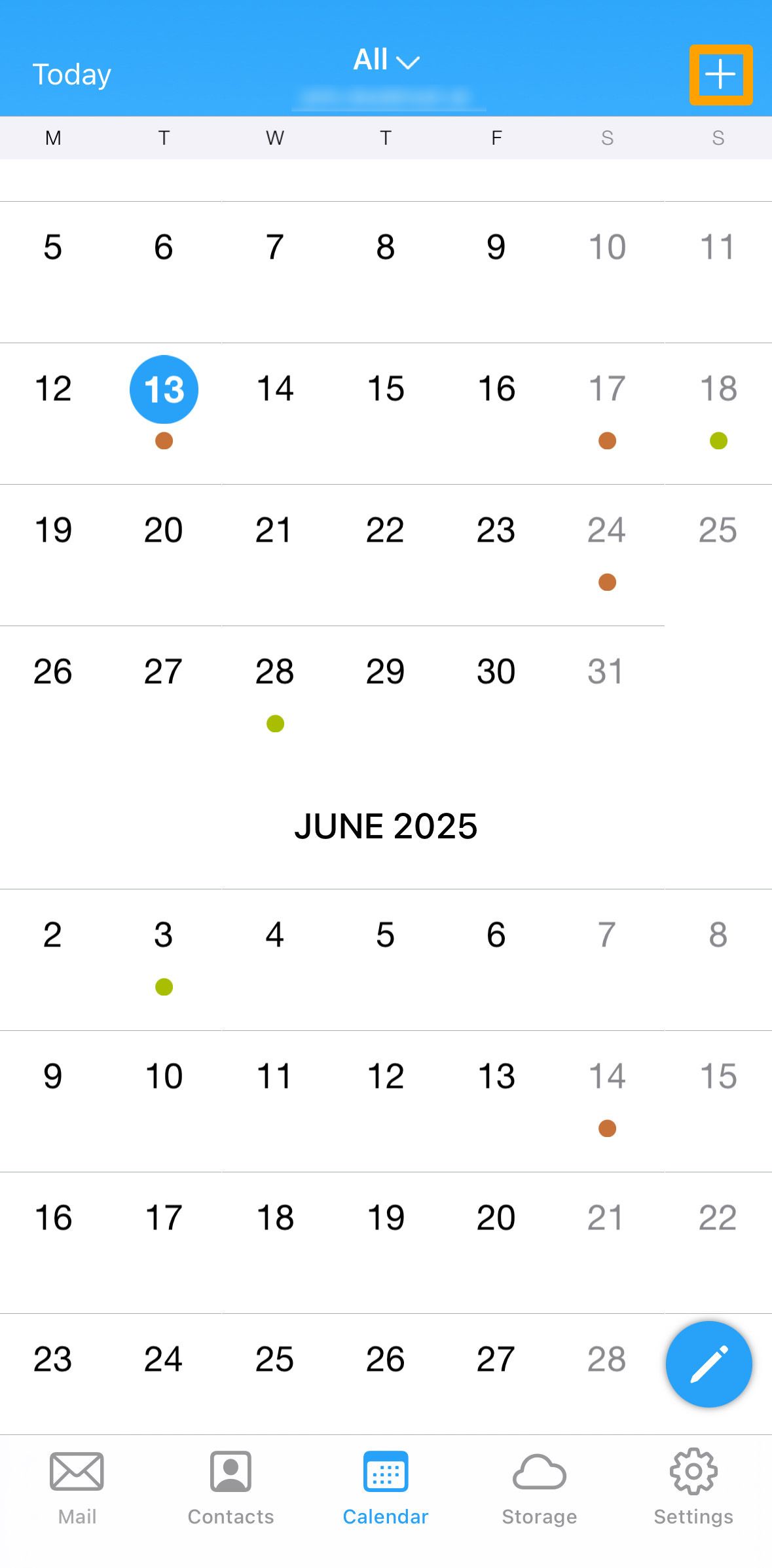Jump to Today
This screenshot has height=1568, width=772.
pos(72,75)
